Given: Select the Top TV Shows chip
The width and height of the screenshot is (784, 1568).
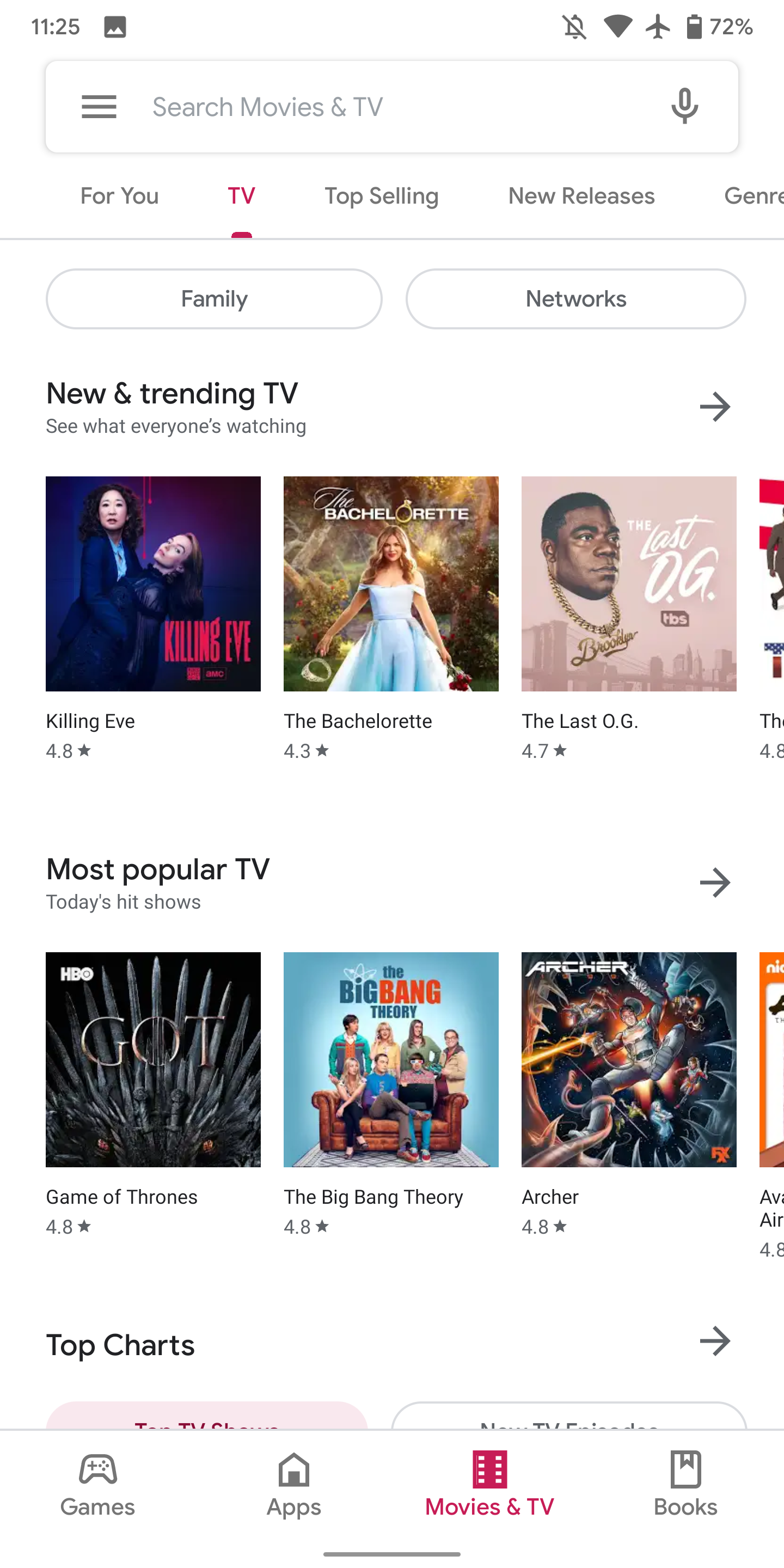Looking at the screenshot, I should click(207, 1424).
